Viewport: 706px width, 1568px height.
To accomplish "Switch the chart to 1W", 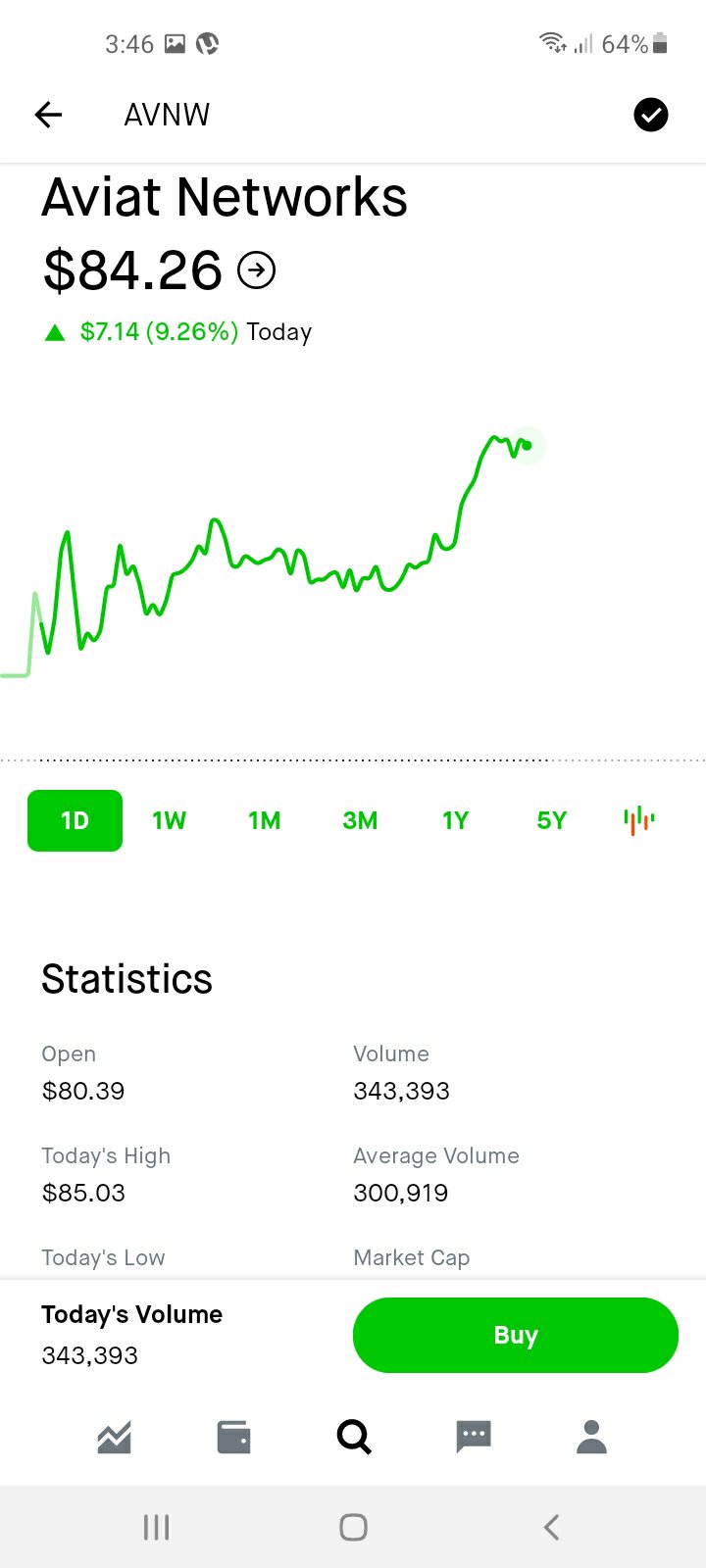I will click(x=169, y=820).
